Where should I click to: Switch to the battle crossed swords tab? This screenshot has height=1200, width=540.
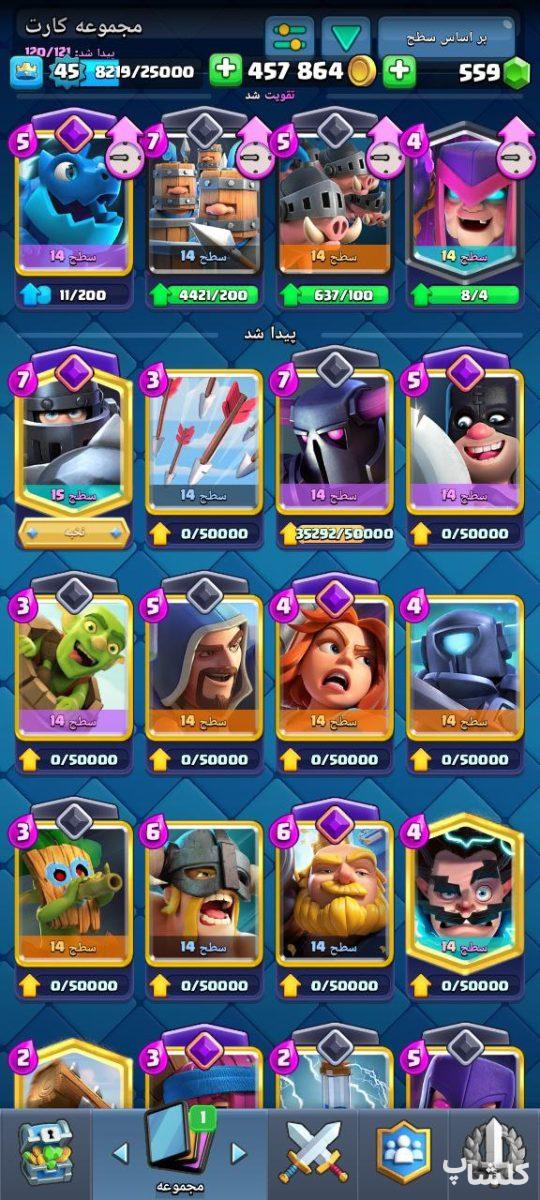(313, 1152)
